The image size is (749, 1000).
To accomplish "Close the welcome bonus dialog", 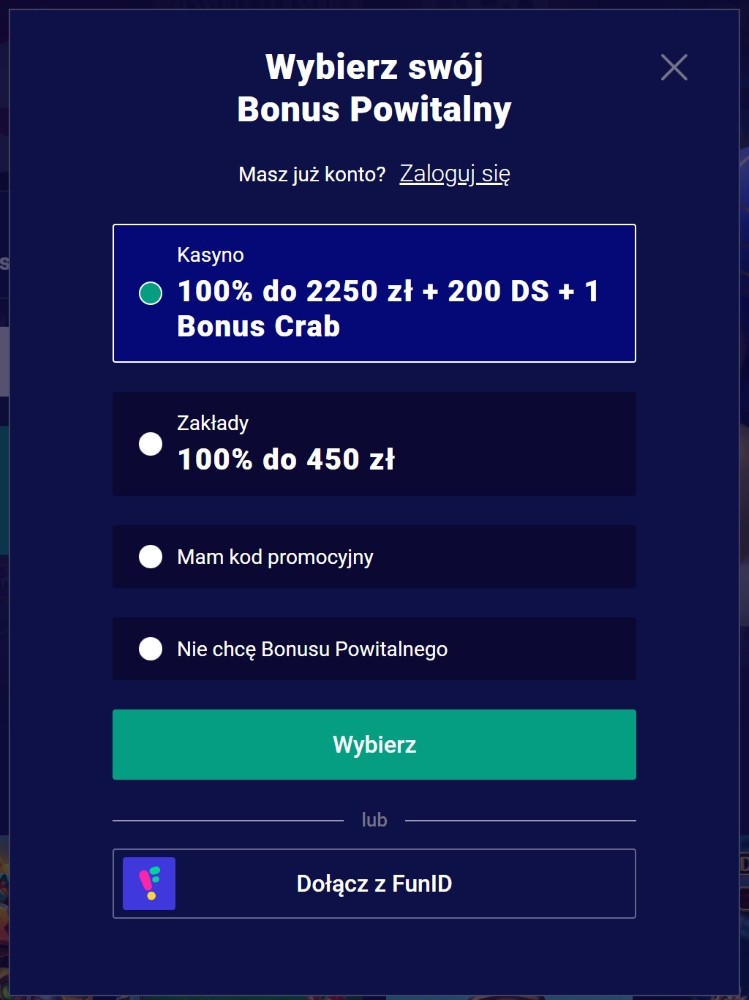I will click(674, 67).
